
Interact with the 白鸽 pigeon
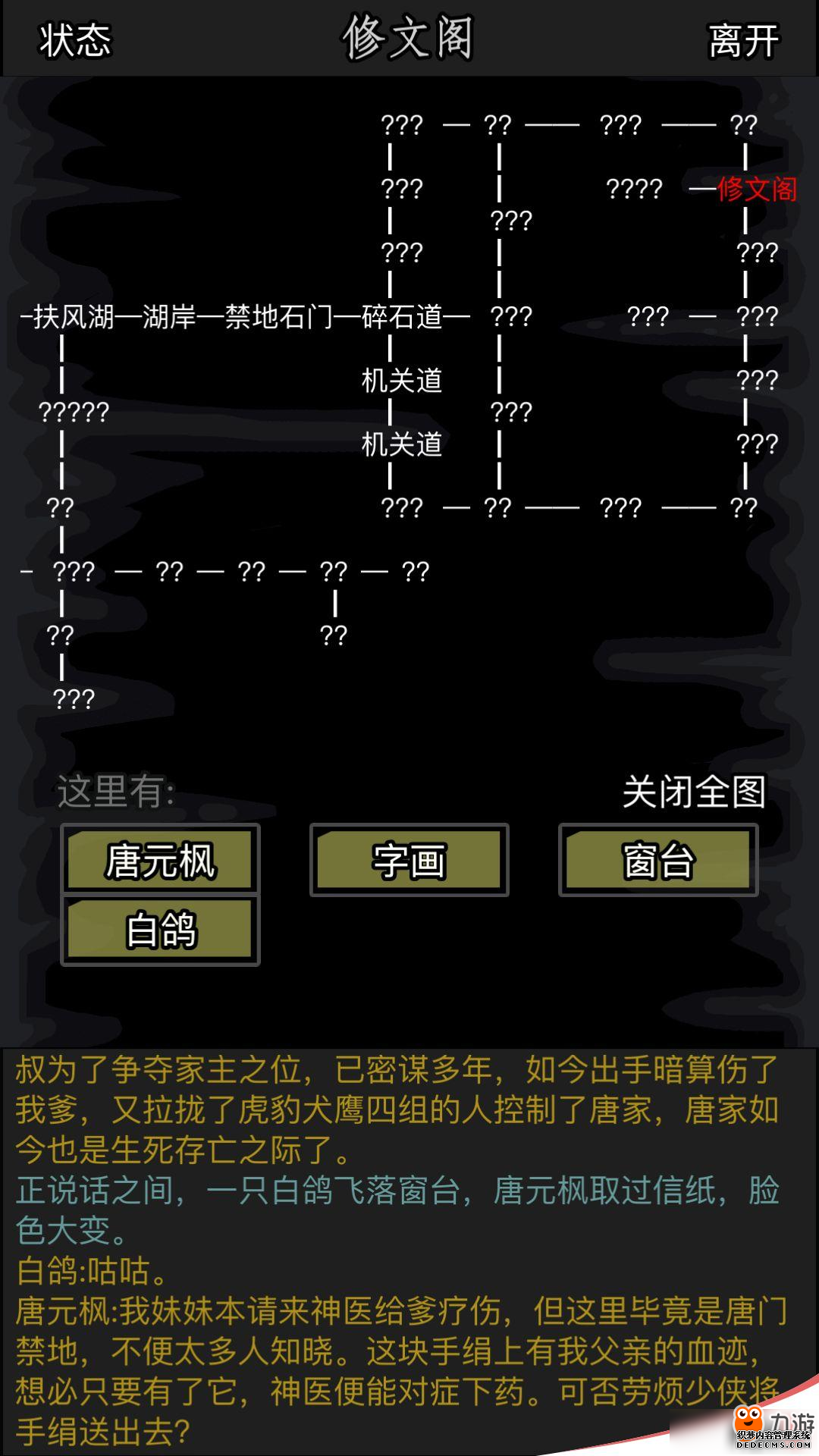click(x=160, y=930)
